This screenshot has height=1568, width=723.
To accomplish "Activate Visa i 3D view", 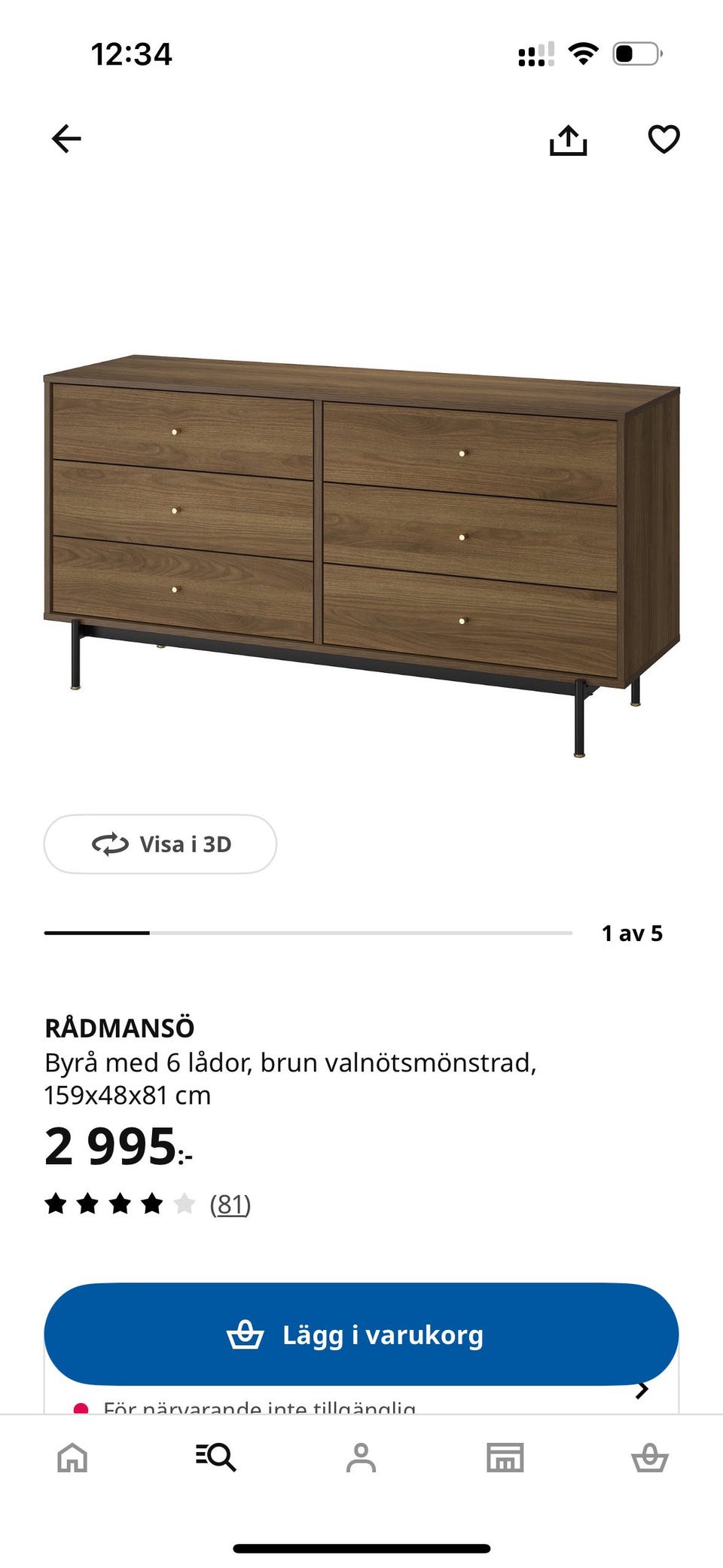I will (x=161, y=845).
